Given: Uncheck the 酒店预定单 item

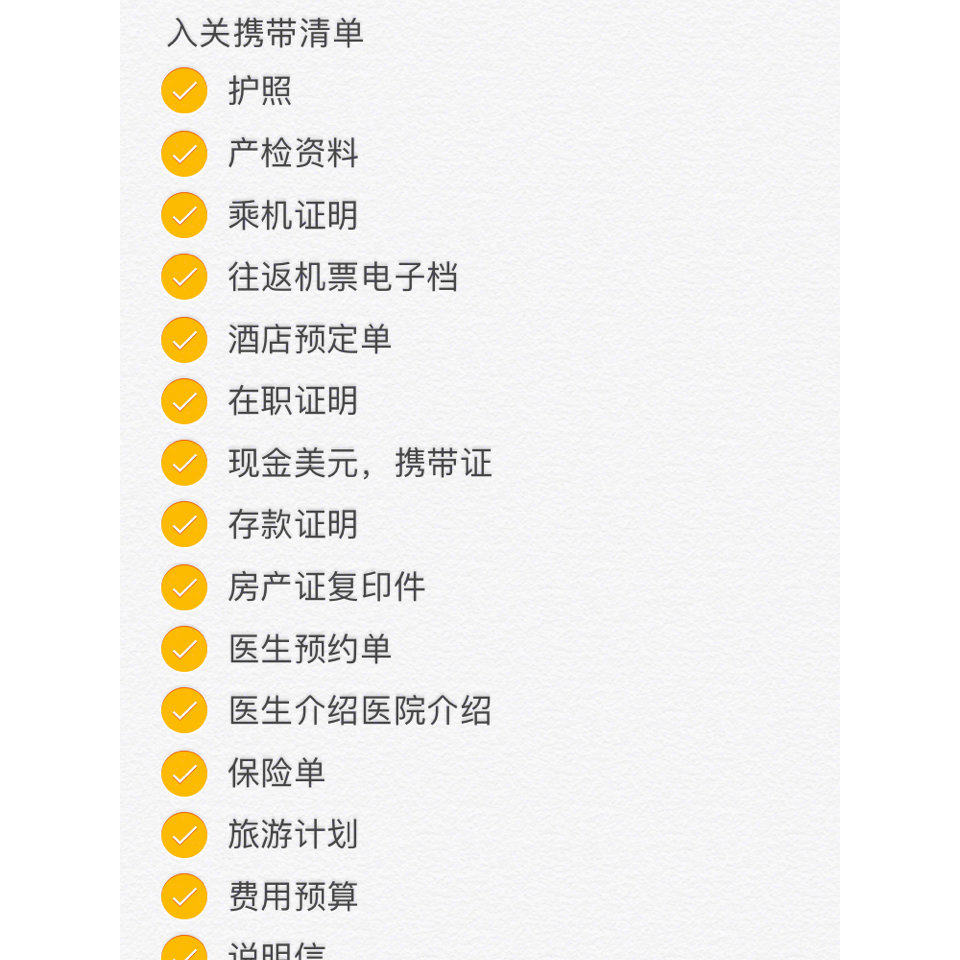Looking at the screenshot, I should coord(184,339).
